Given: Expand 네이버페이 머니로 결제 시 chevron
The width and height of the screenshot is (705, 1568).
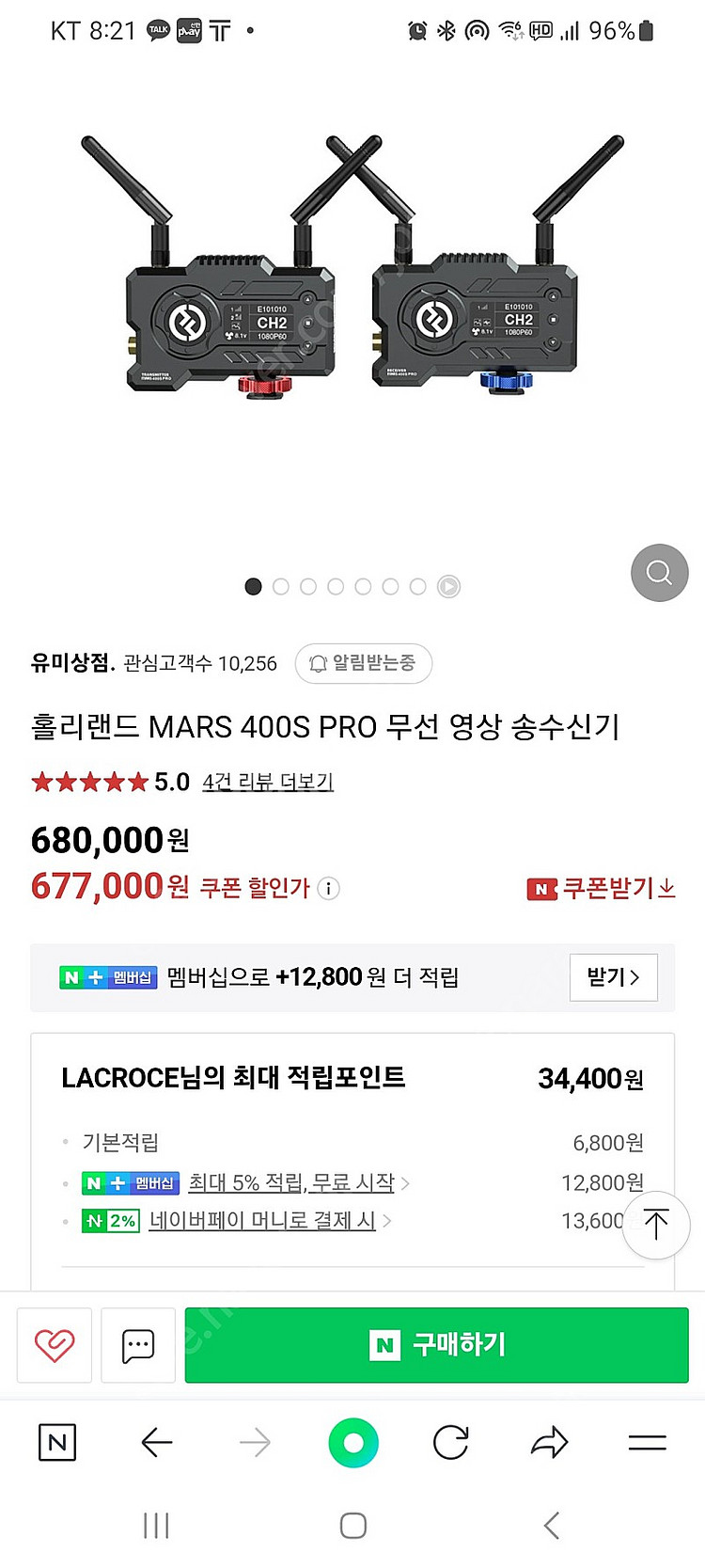Looking at the screenshot, I should 385,1220.
